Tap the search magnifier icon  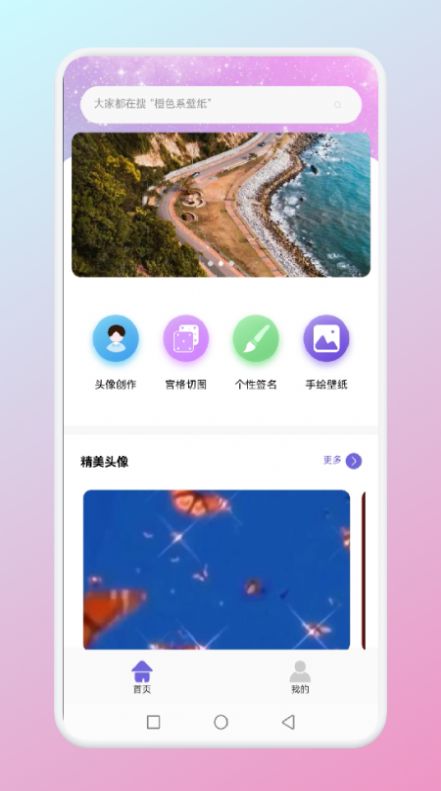click(x=338, y=104)
